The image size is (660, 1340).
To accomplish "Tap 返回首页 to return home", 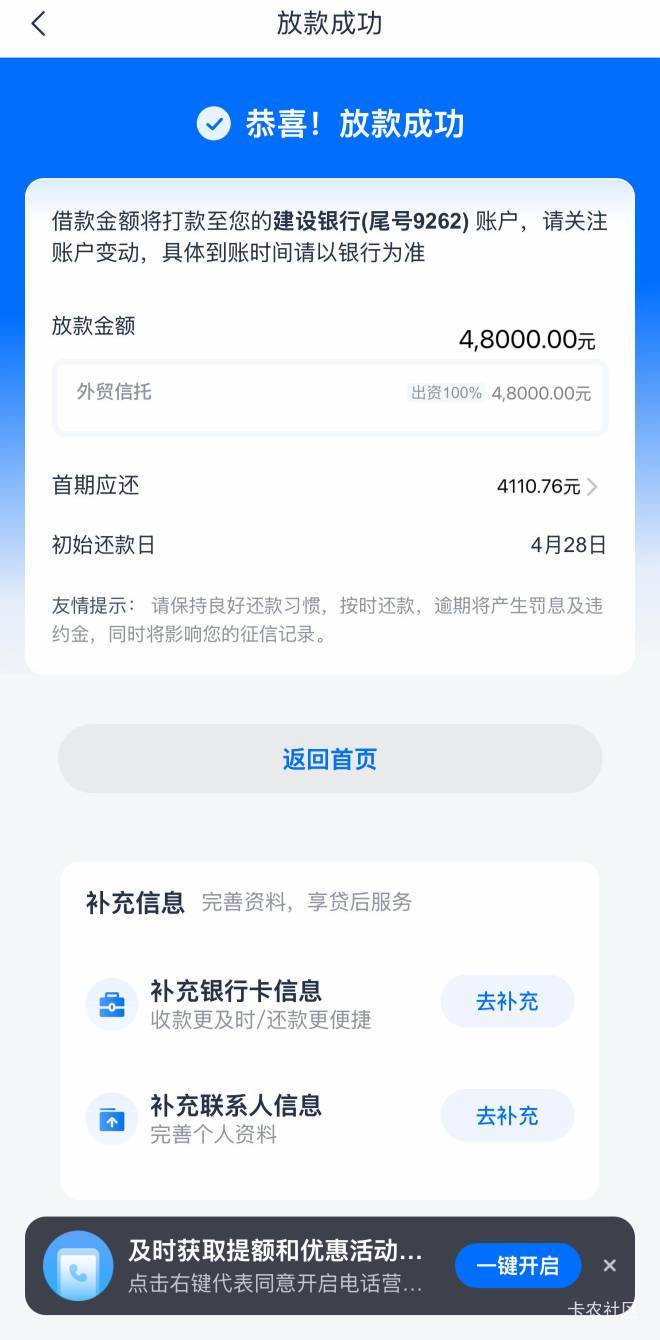I will coord(330,759).
